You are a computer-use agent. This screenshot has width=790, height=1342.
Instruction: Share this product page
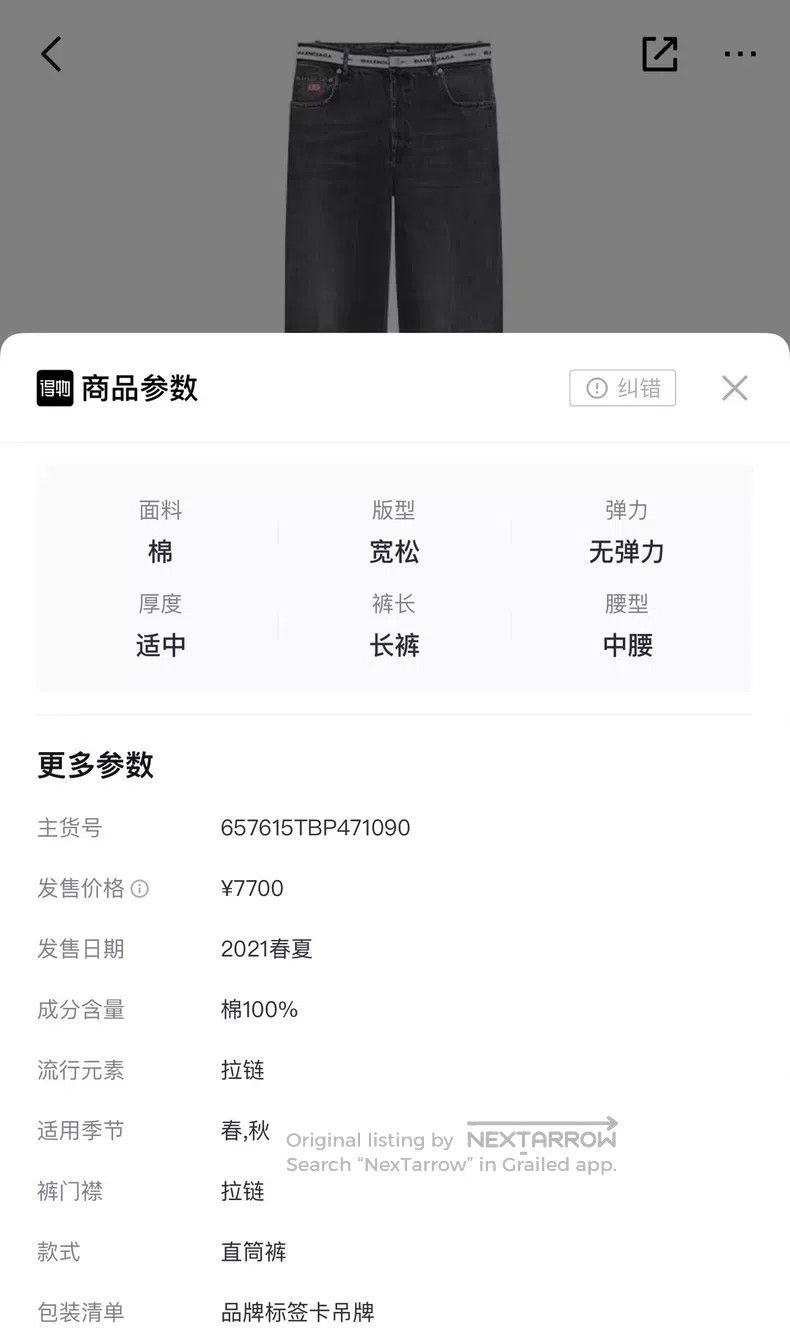click(x=660, y=54)
